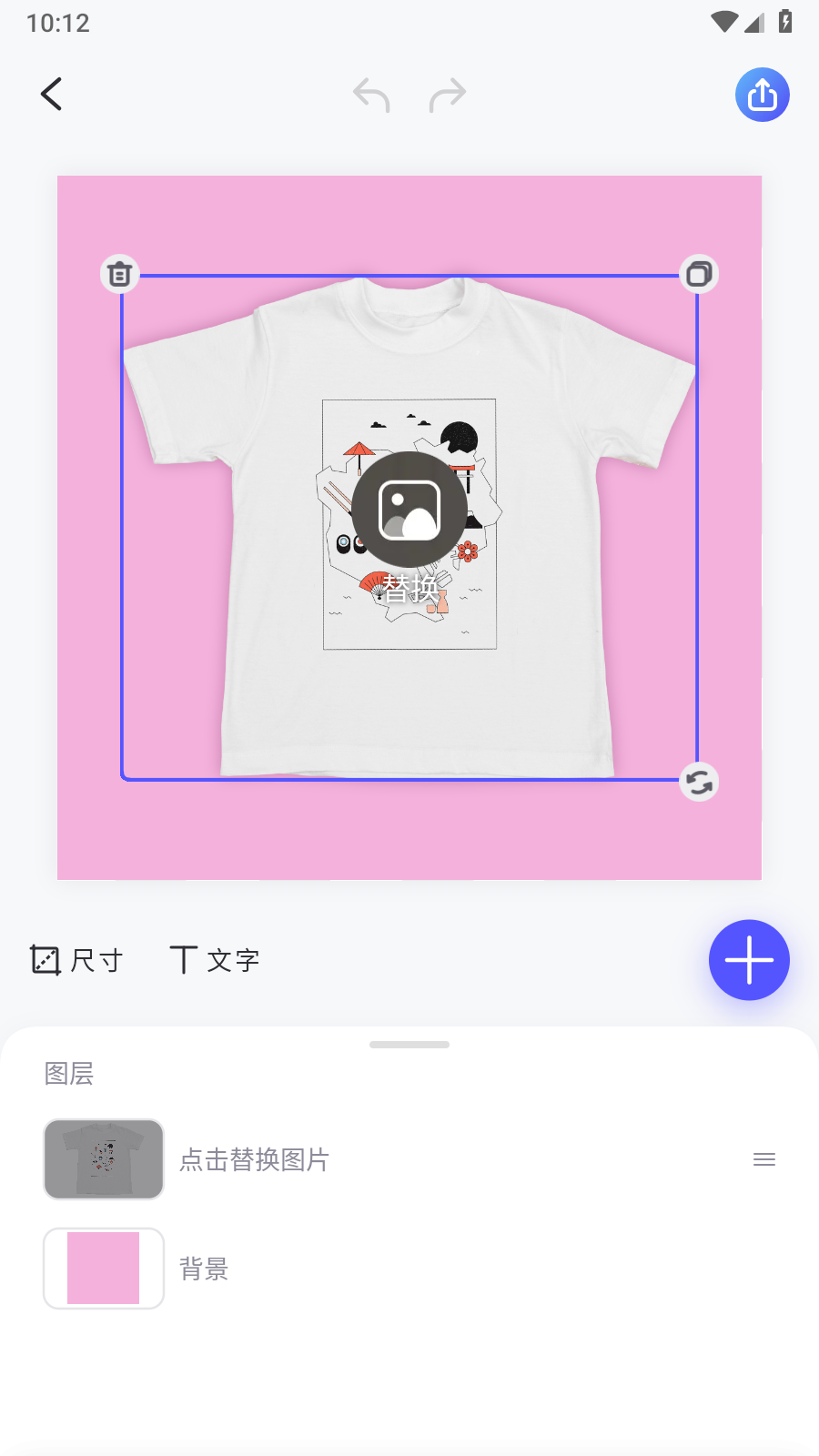Tap 点击替换图片 to swap the image
This screenshot has width=819, height=1456.
pyautogui.click(x=255, y=1159)
